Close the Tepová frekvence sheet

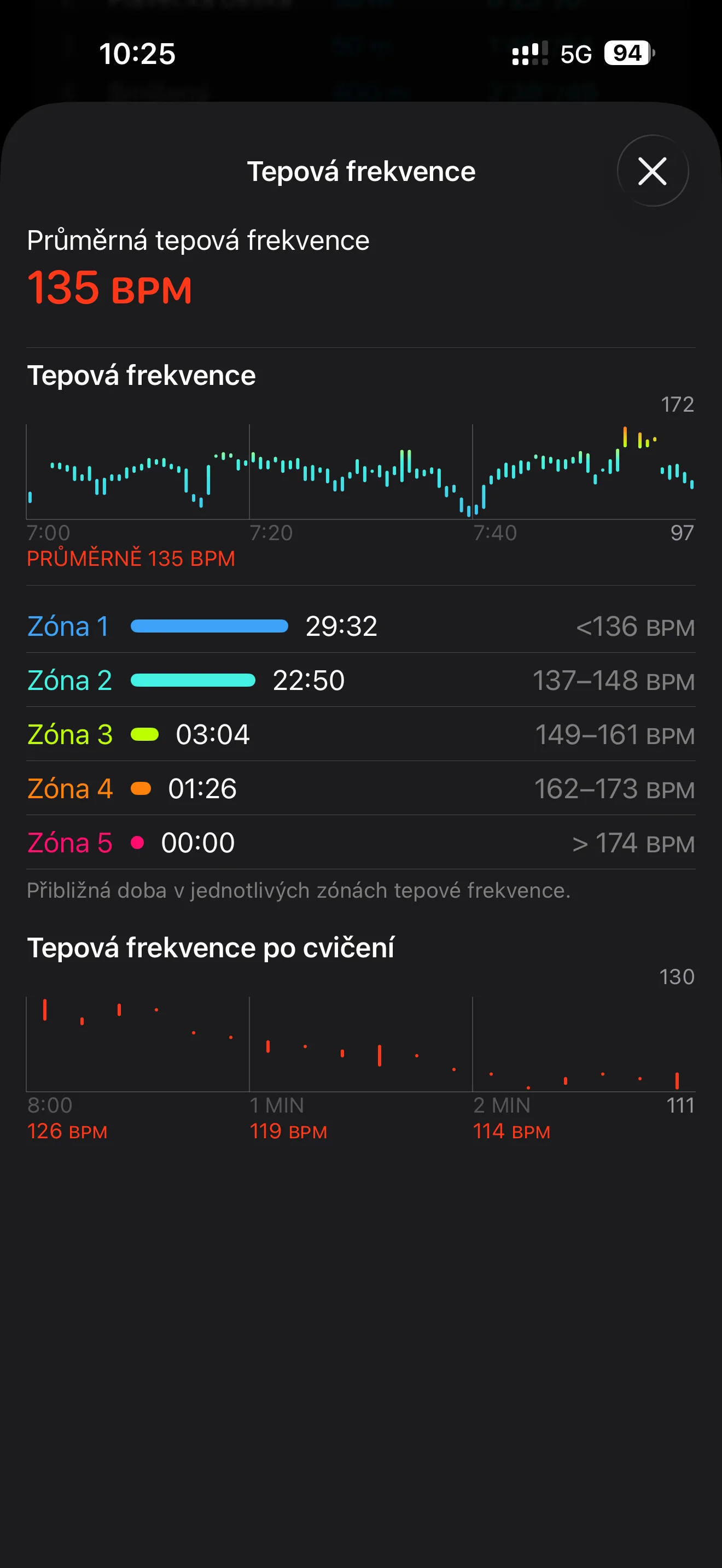point(652,171)
